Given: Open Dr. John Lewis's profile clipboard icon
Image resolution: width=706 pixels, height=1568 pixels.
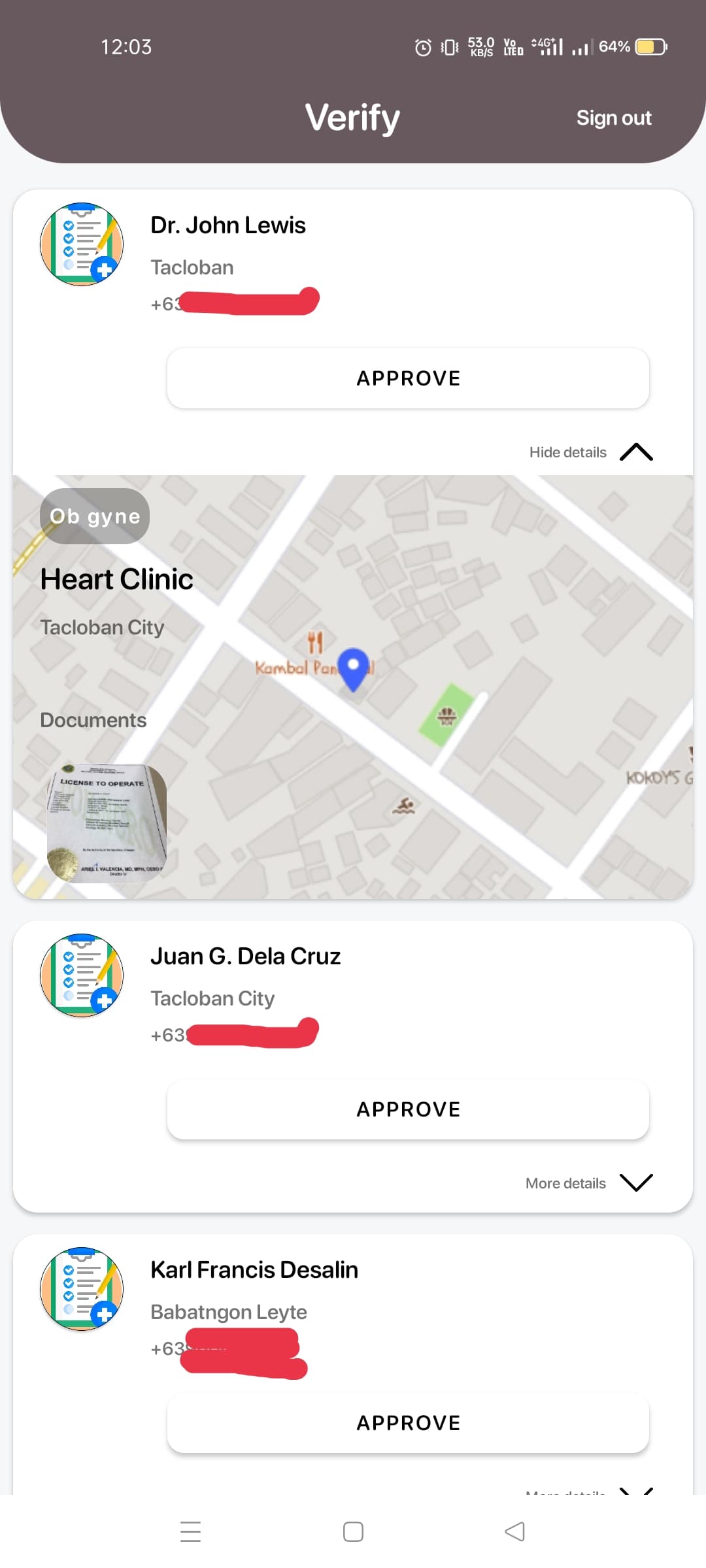Looking at the screenshot, I should point(81,243).
